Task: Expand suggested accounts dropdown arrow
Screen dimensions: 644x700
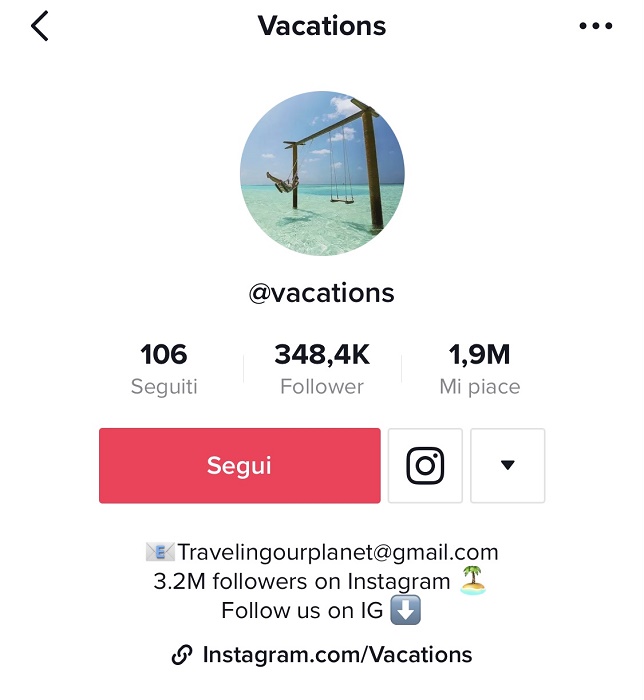Action: [x=507, y=466]
